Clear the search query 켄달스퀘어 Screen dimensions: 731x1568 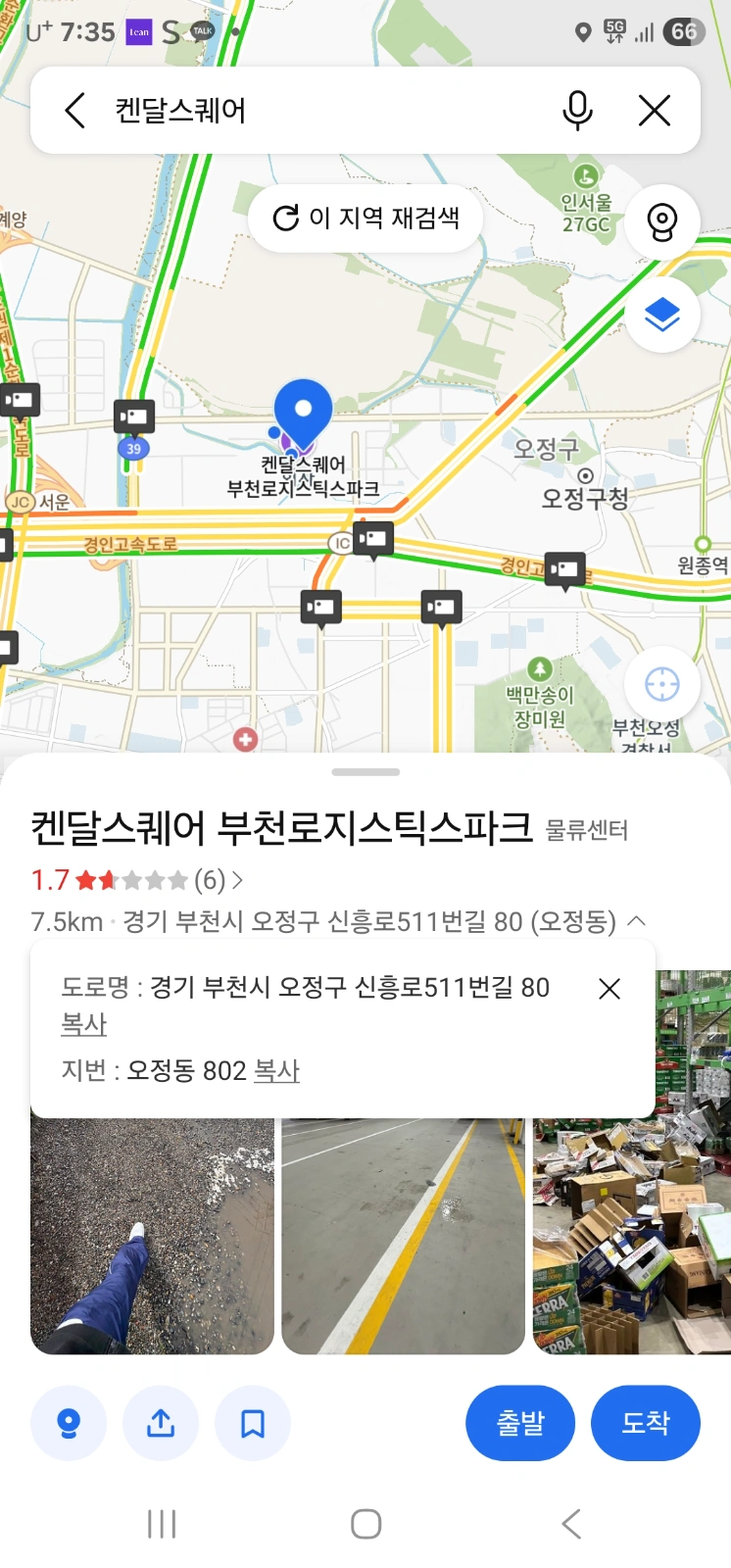coord(655,111)
